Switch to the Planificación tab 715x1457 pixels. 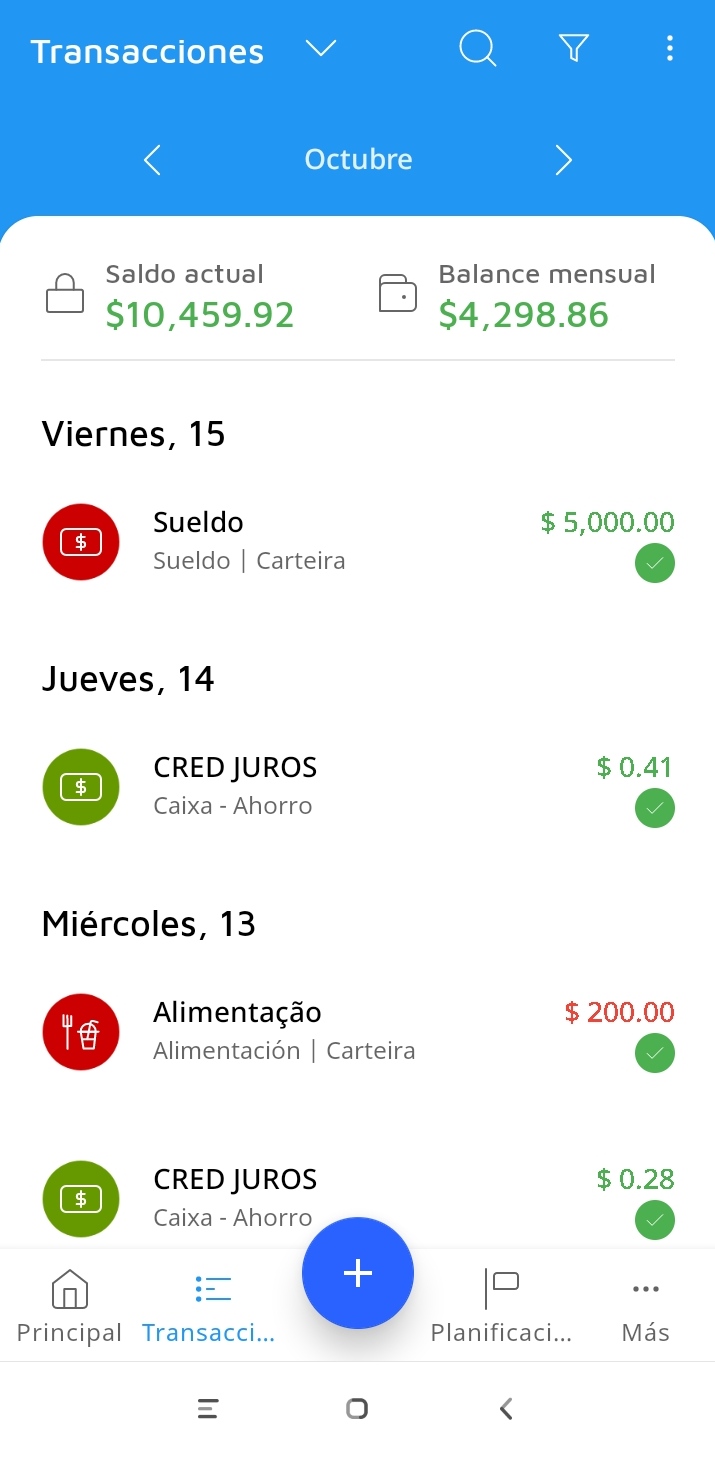(x=501, y=1306)
